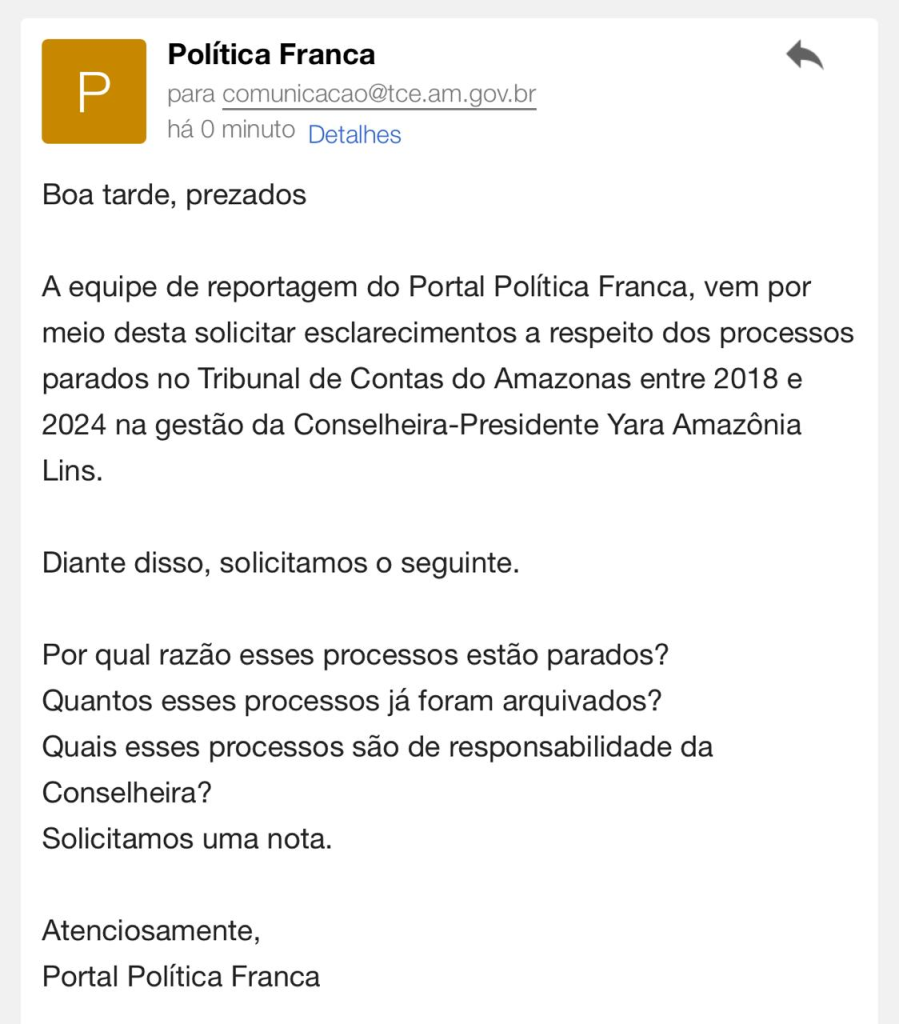Open the Detalhes link
899x1024 pixels.
point(354,135)
